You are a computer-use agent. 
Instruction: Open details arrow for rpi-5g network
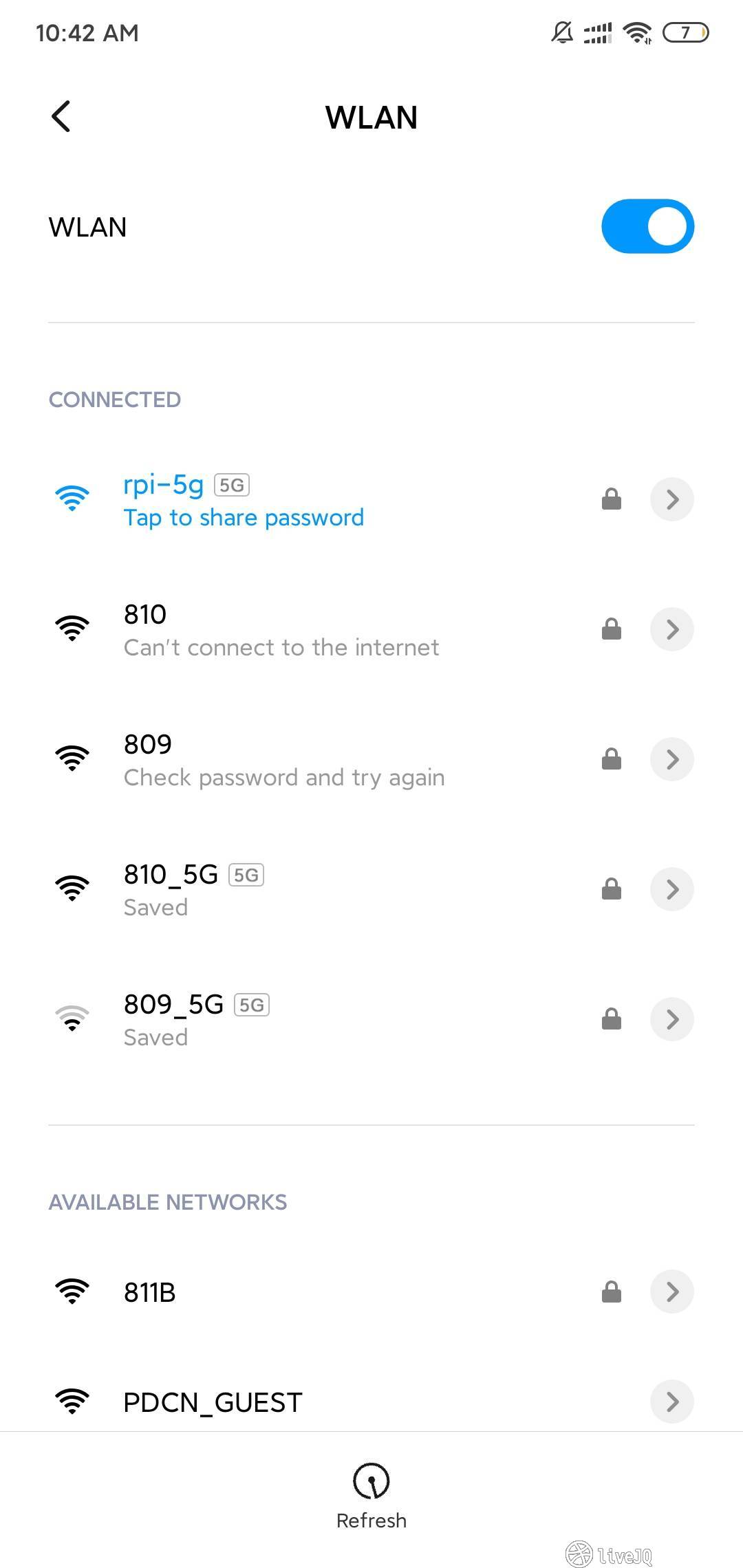pyautogui.click(x=671, y=499)
